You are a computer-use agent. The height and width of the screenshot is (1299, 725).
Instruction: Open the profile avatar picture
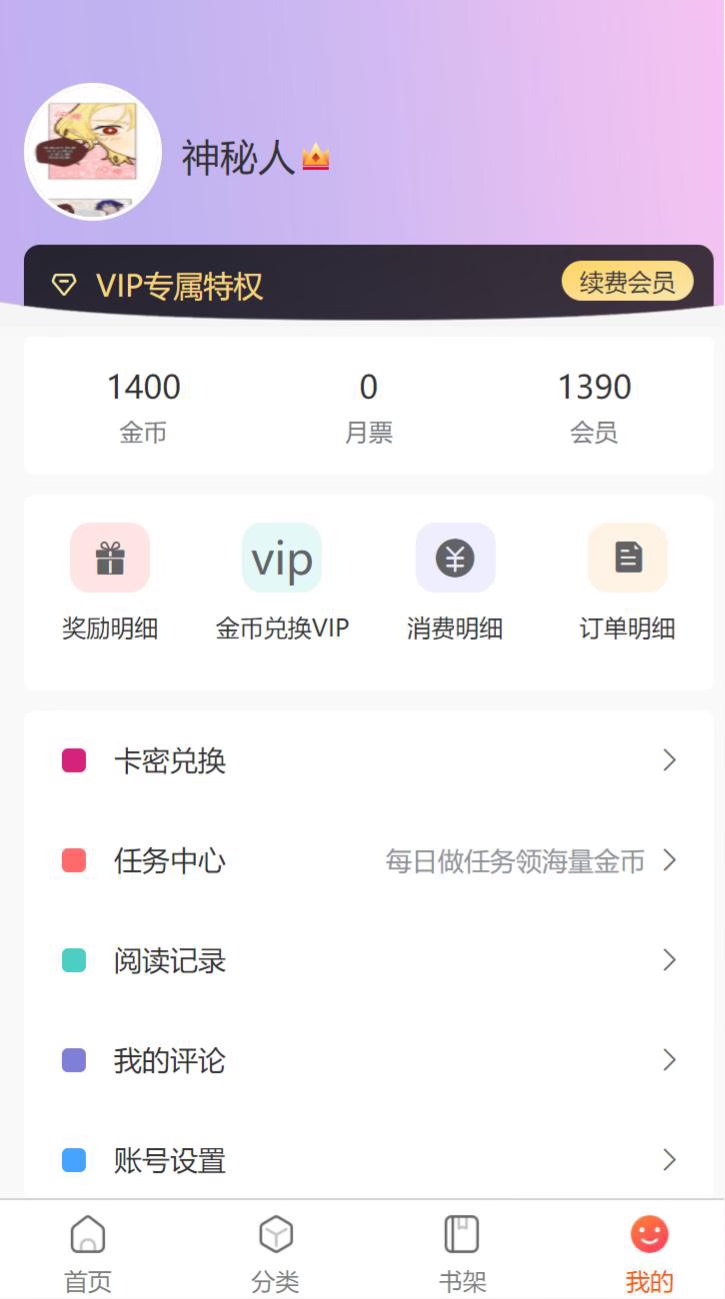[93, 152]
